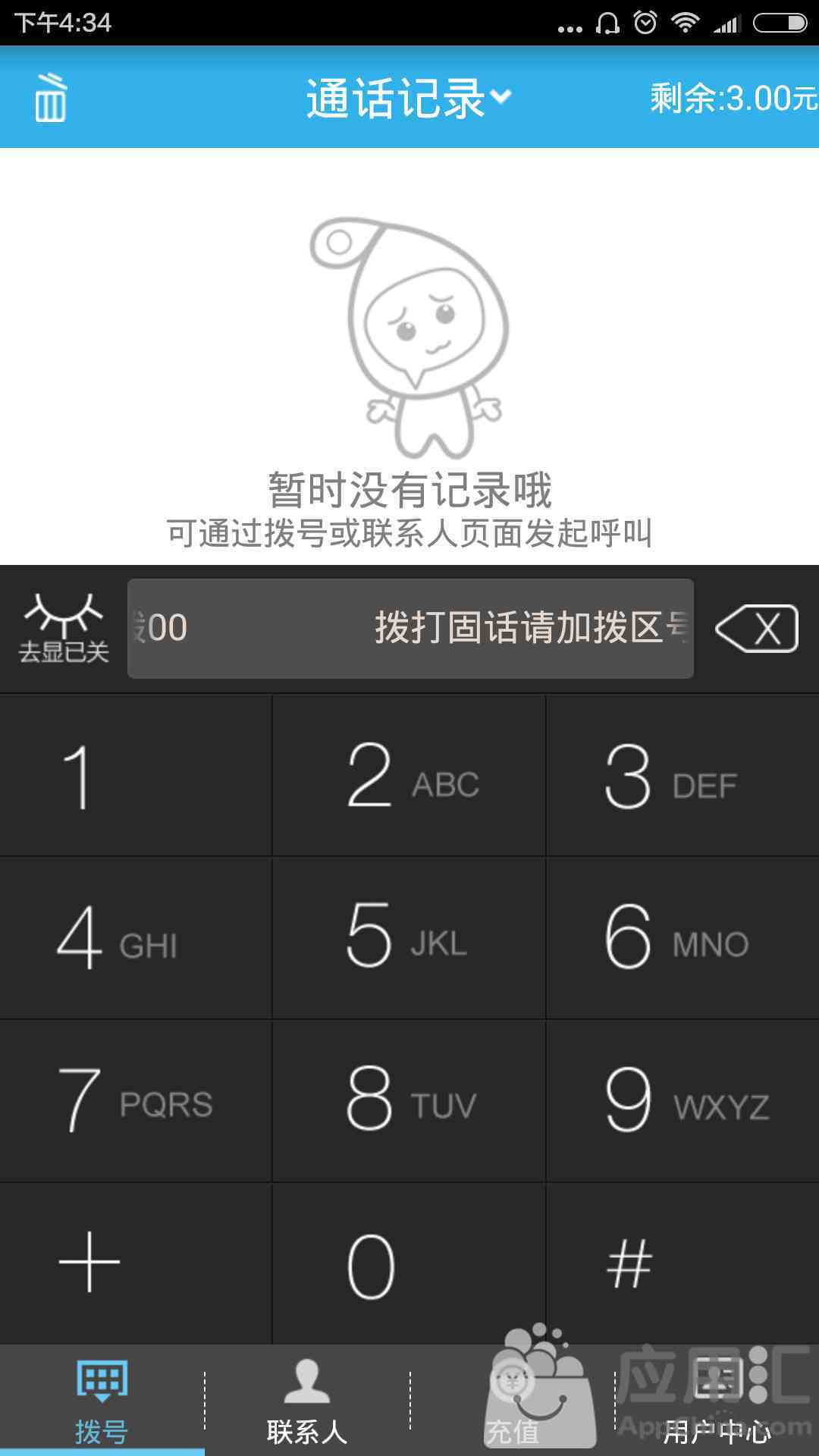Open the 充值 recharge tab

(513, 1401)
